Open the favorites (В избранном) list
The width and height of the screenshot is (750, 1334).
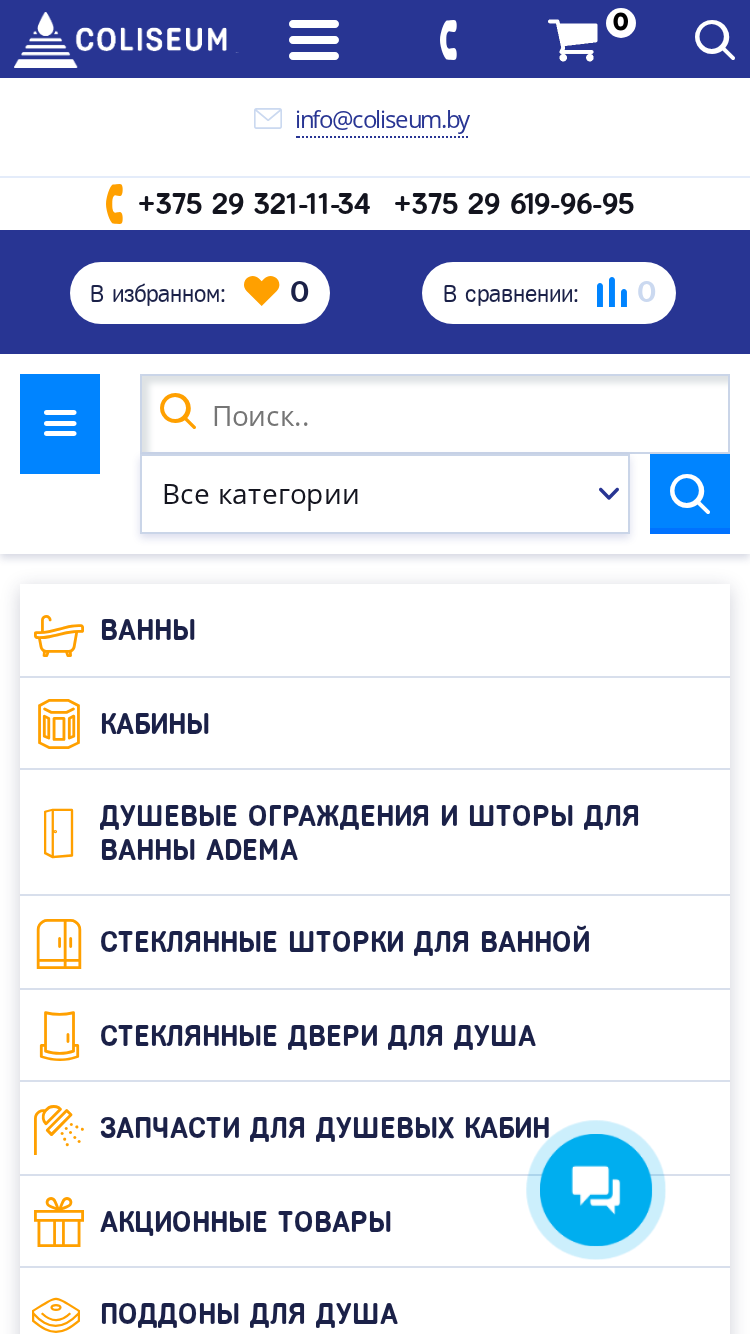coord(200,293)
